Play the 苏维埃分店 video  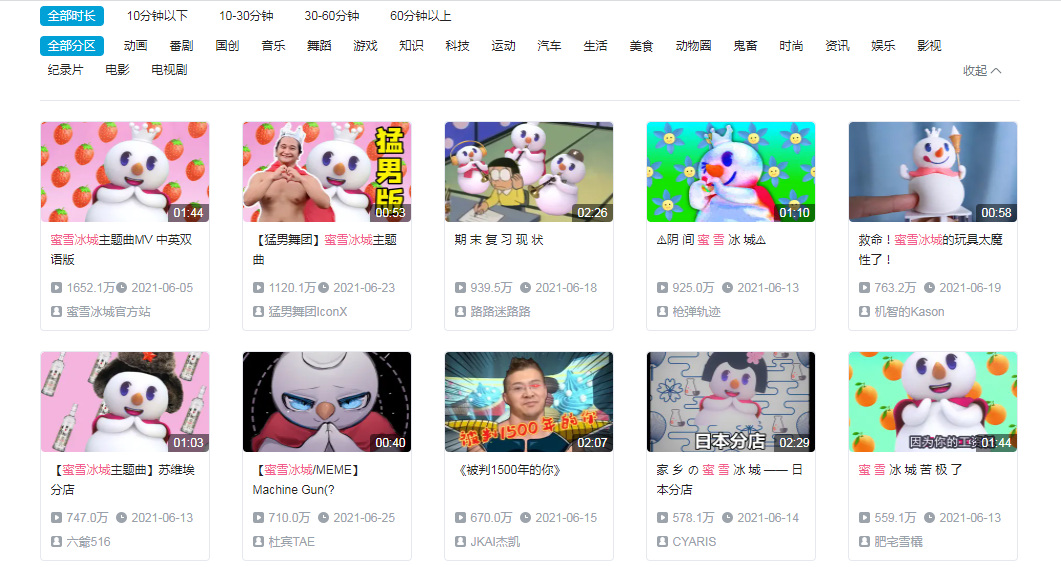click(x=125, y=402)
